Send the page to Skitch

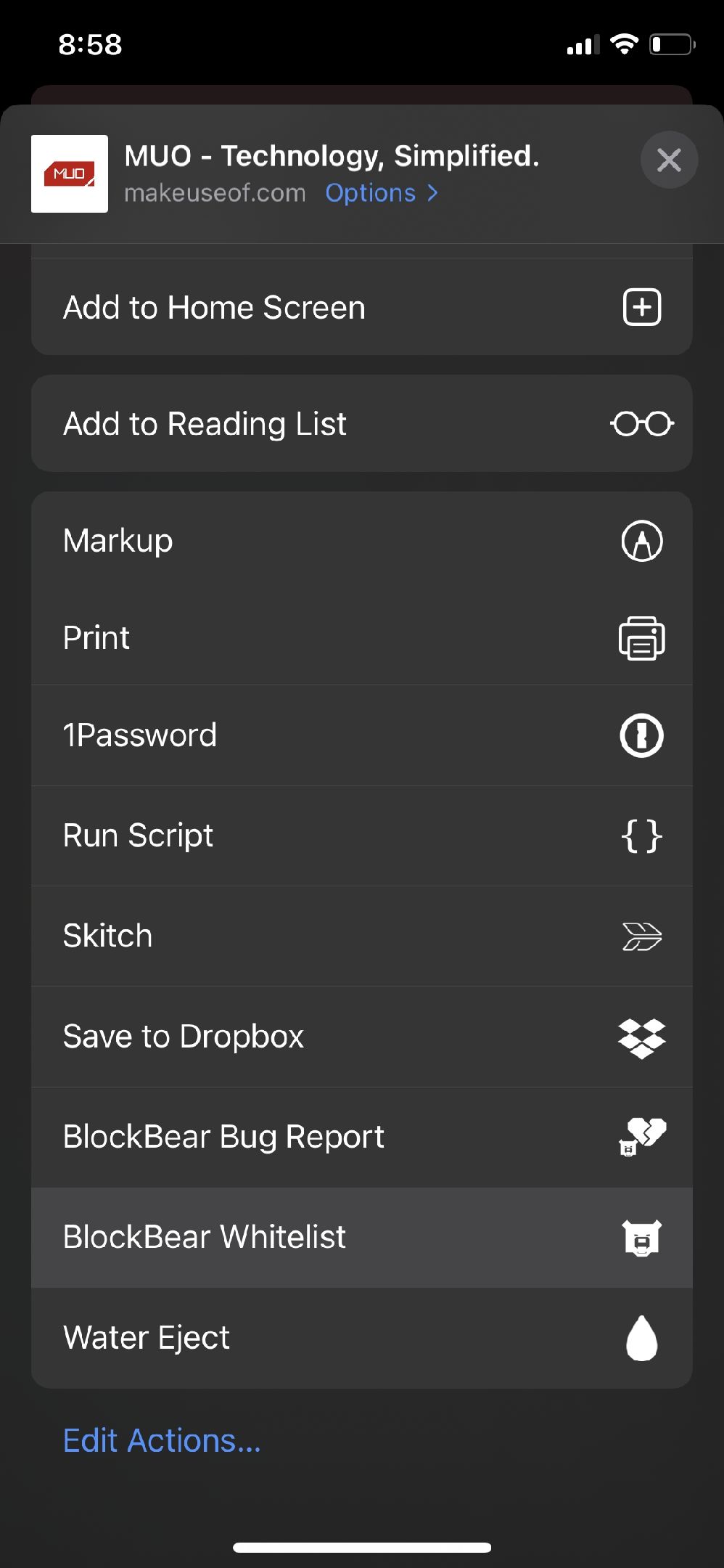tap(361, 936)
